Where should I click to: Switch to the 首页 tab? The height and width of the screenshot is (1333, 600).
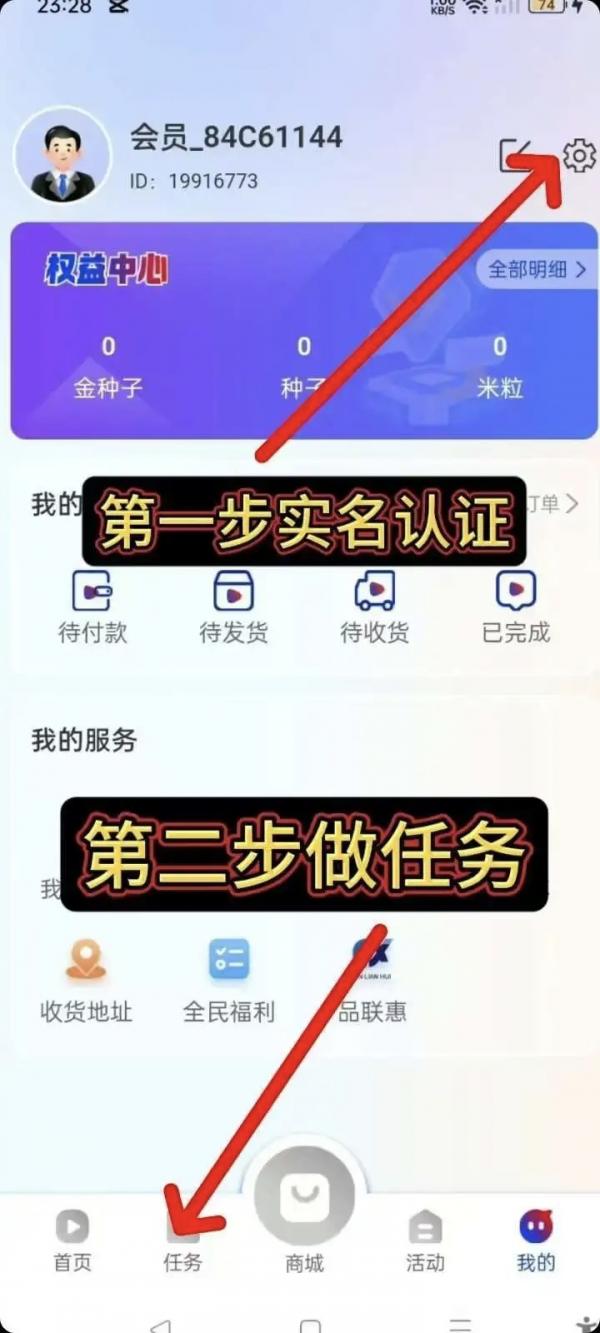[x=72, y=1241]
